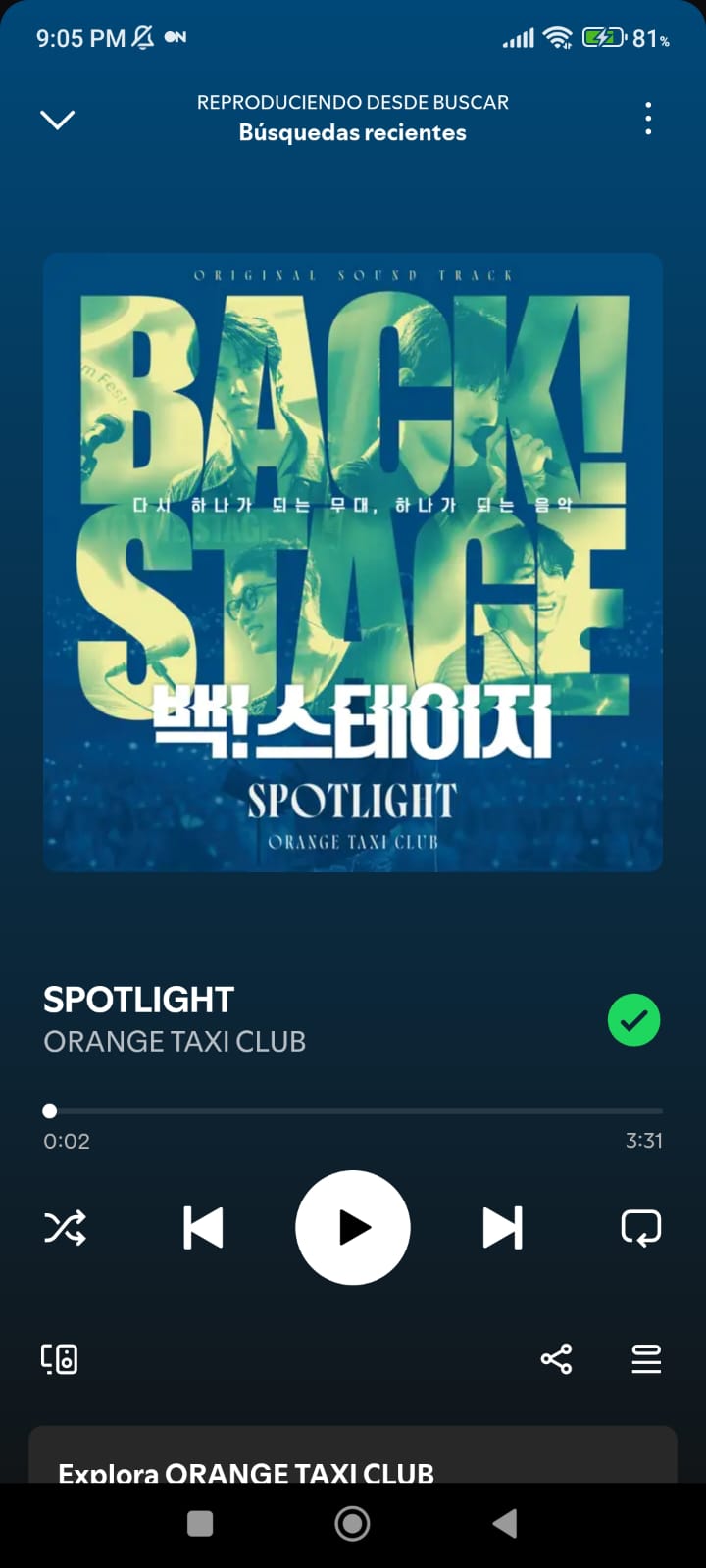Toggle repeat mode
The width and height of the screenshot is (706, 1568).
(x=641, y=1227)
